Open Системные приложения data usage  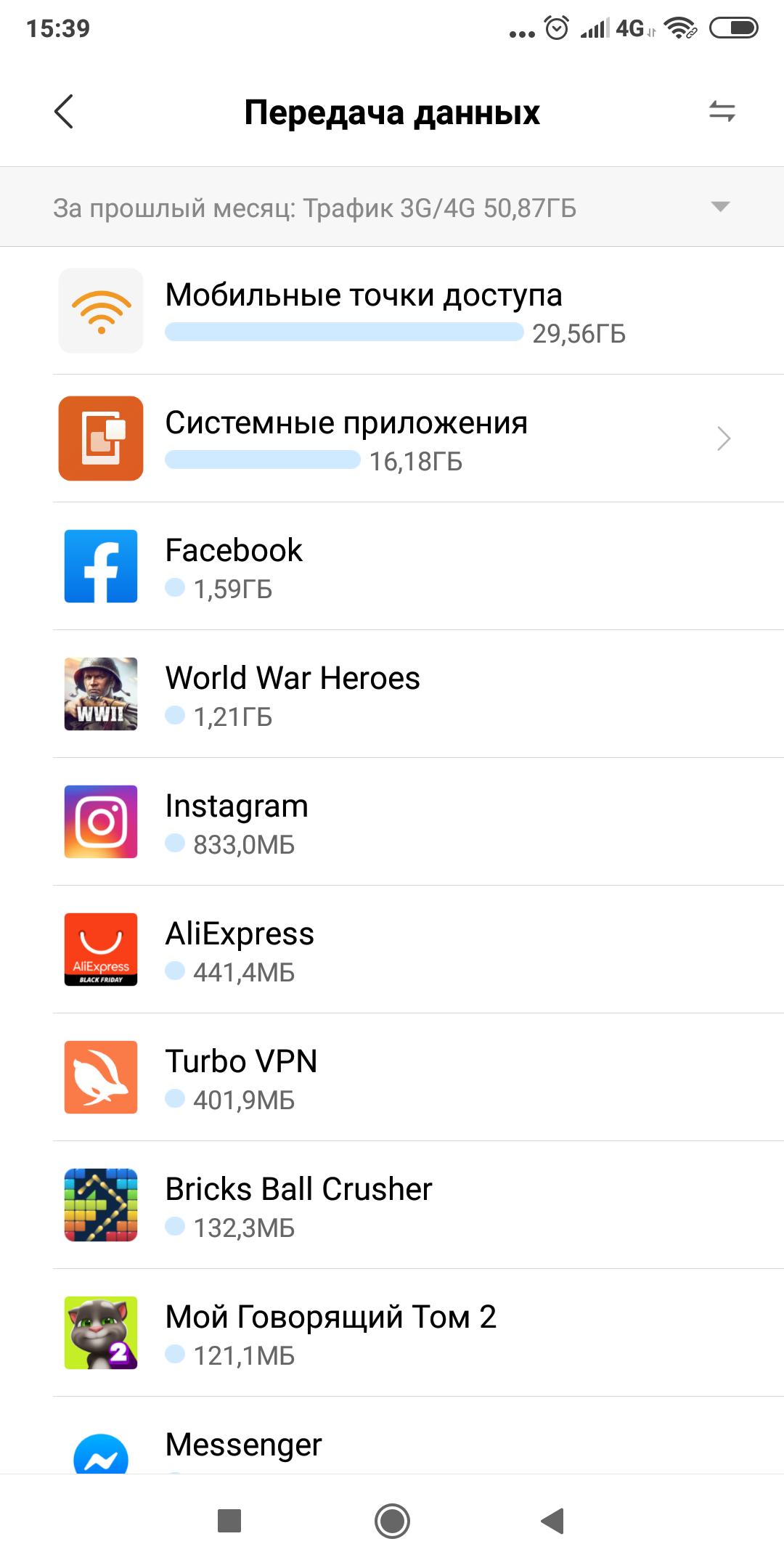(392, 438)
